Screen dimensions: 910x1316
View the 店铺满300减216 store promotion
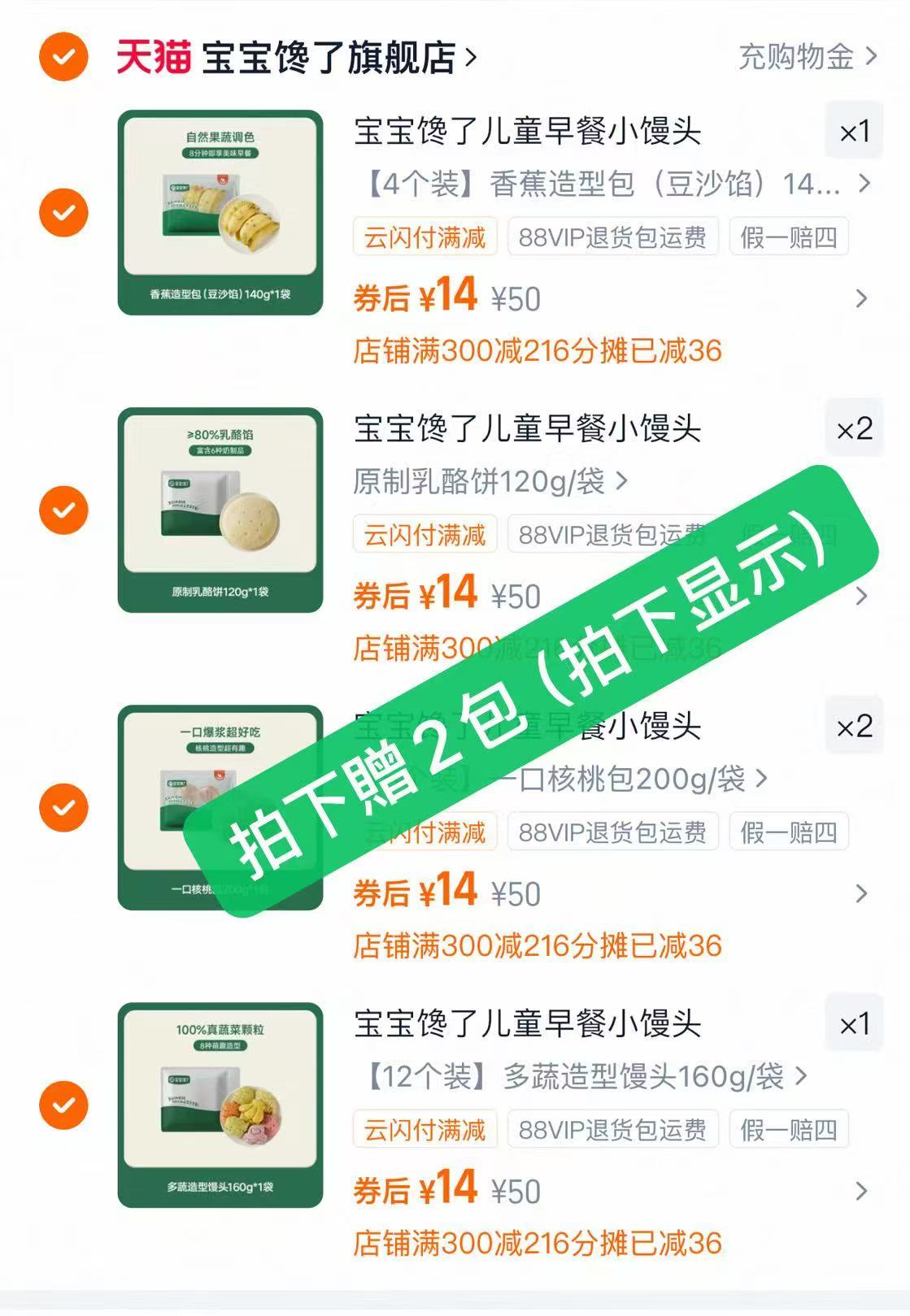tap(541, 350)
